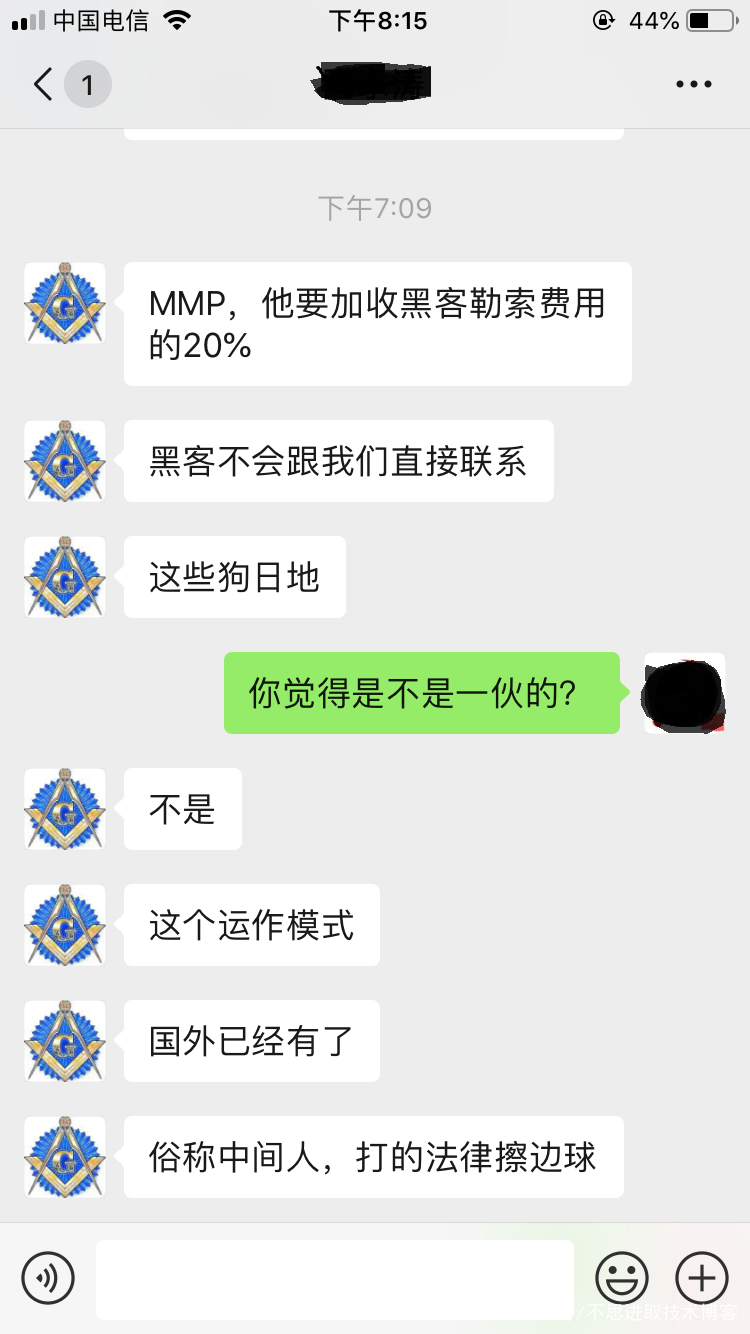The height and width of the screenshot is (1334, 750).
Task: Open the emoji picker
Action: click(x=622, y=1278)
